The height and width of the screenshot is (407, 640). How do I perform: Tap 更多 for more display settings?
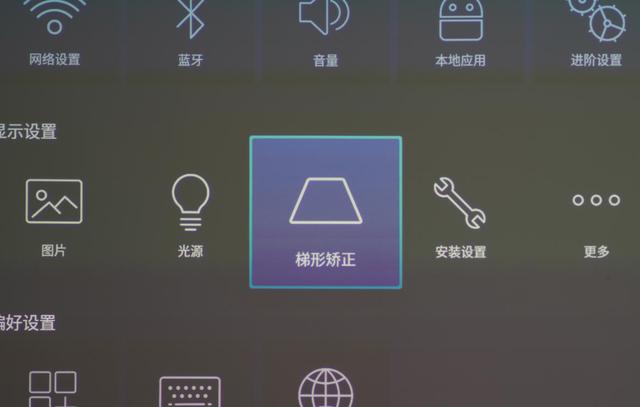tap(596, 215)
